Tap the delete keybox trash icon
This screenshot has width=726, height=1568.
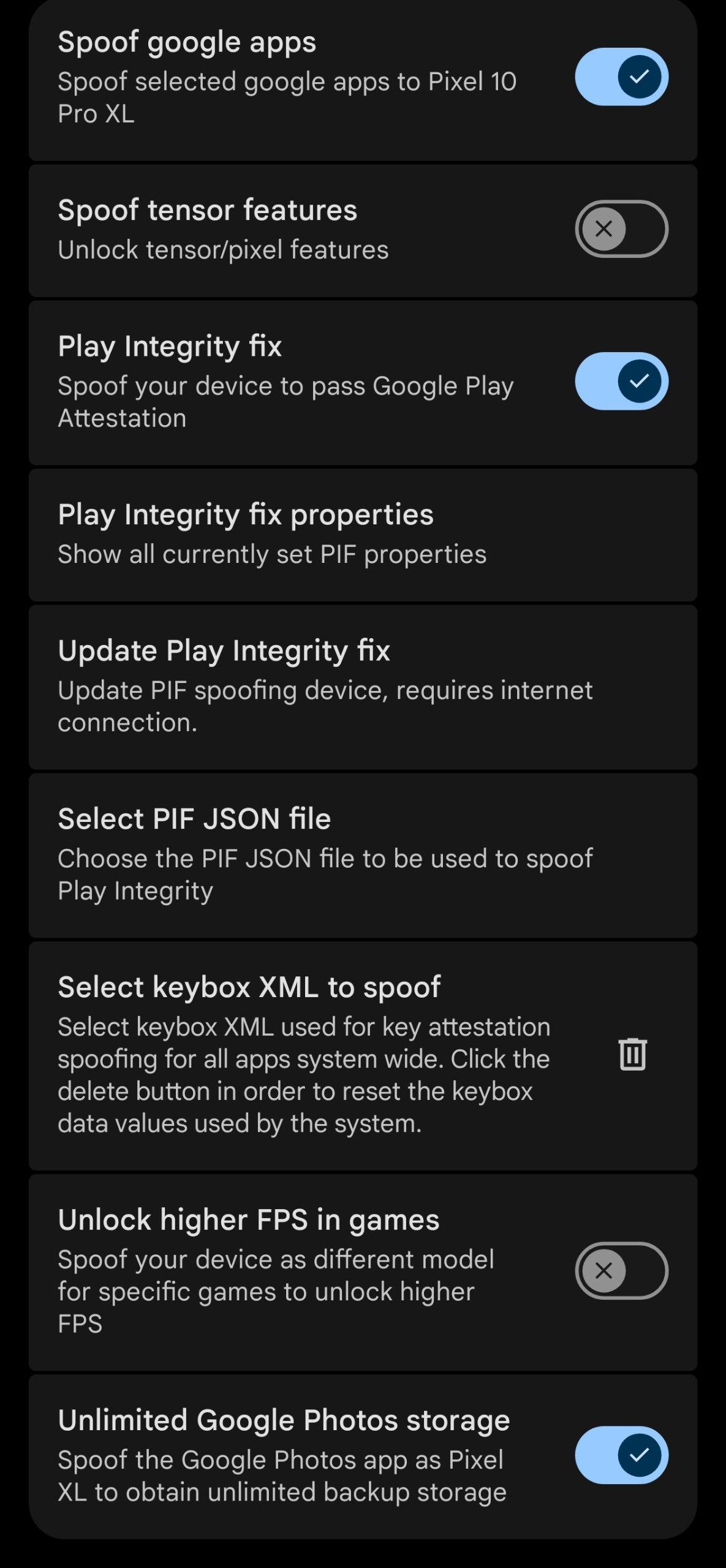[632, 1054]
